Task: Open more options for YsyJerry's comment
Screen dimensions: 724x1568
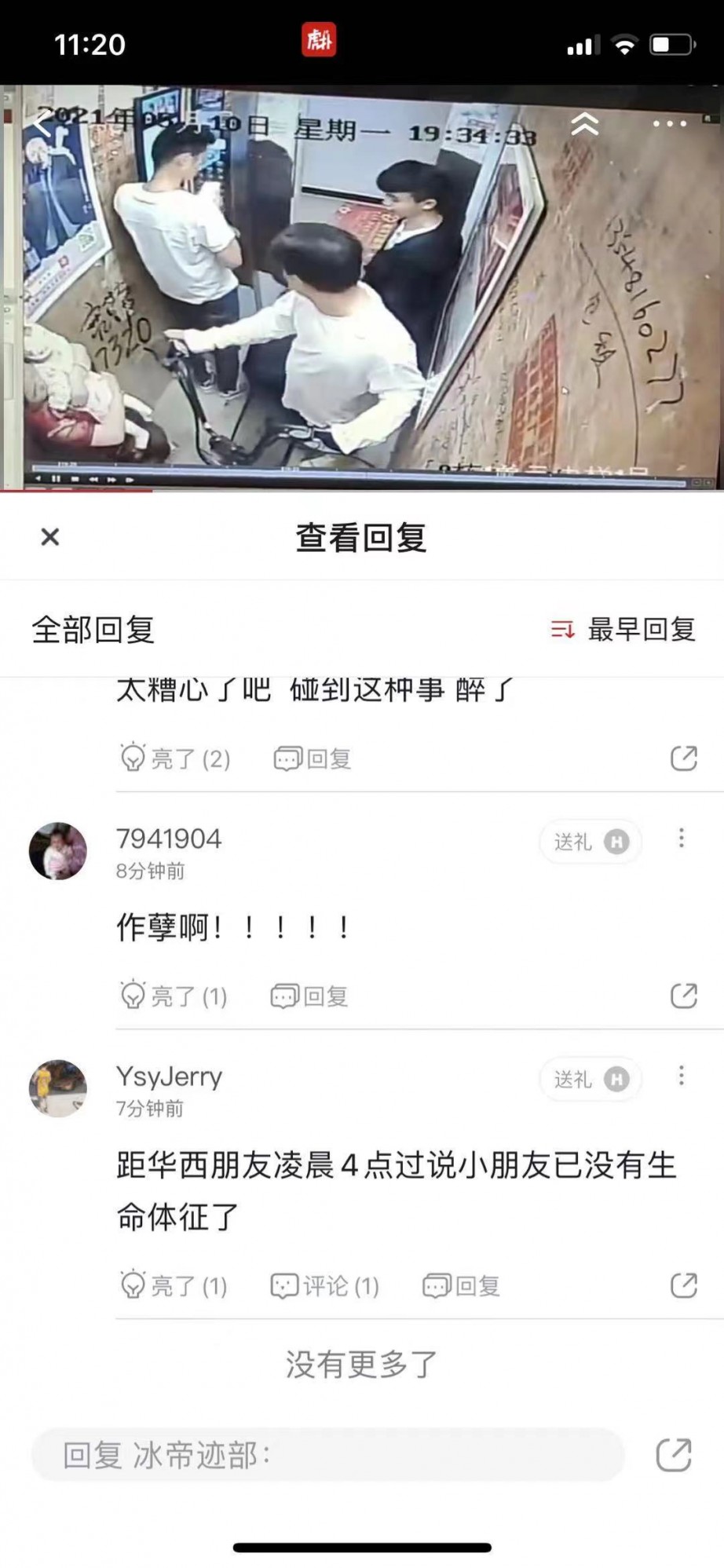Action: [x=681, y=1076]
